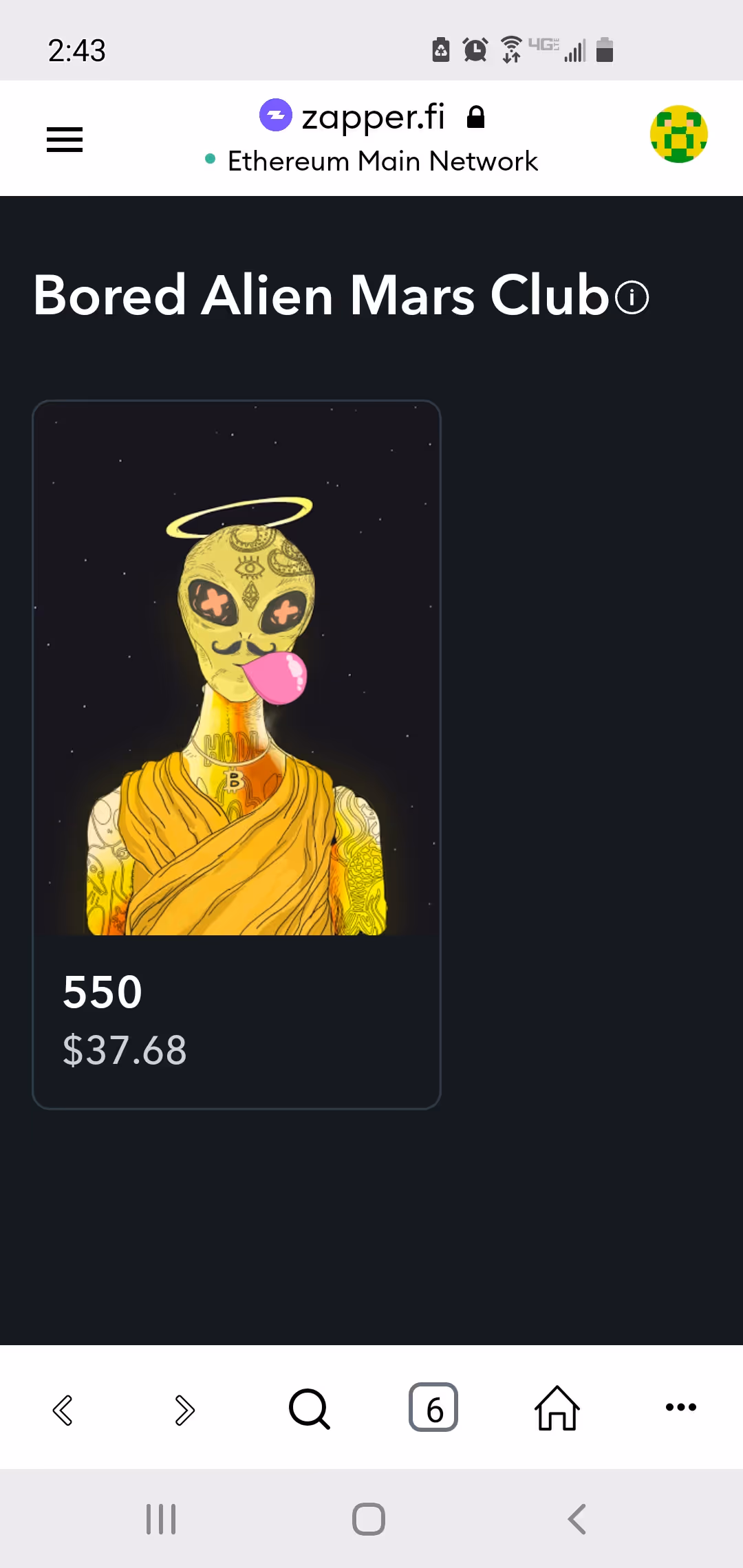Image resolution: width=743 pixels, height=1568 pixels.
Task: Tap the system back button
Action: pos(577,1519)
